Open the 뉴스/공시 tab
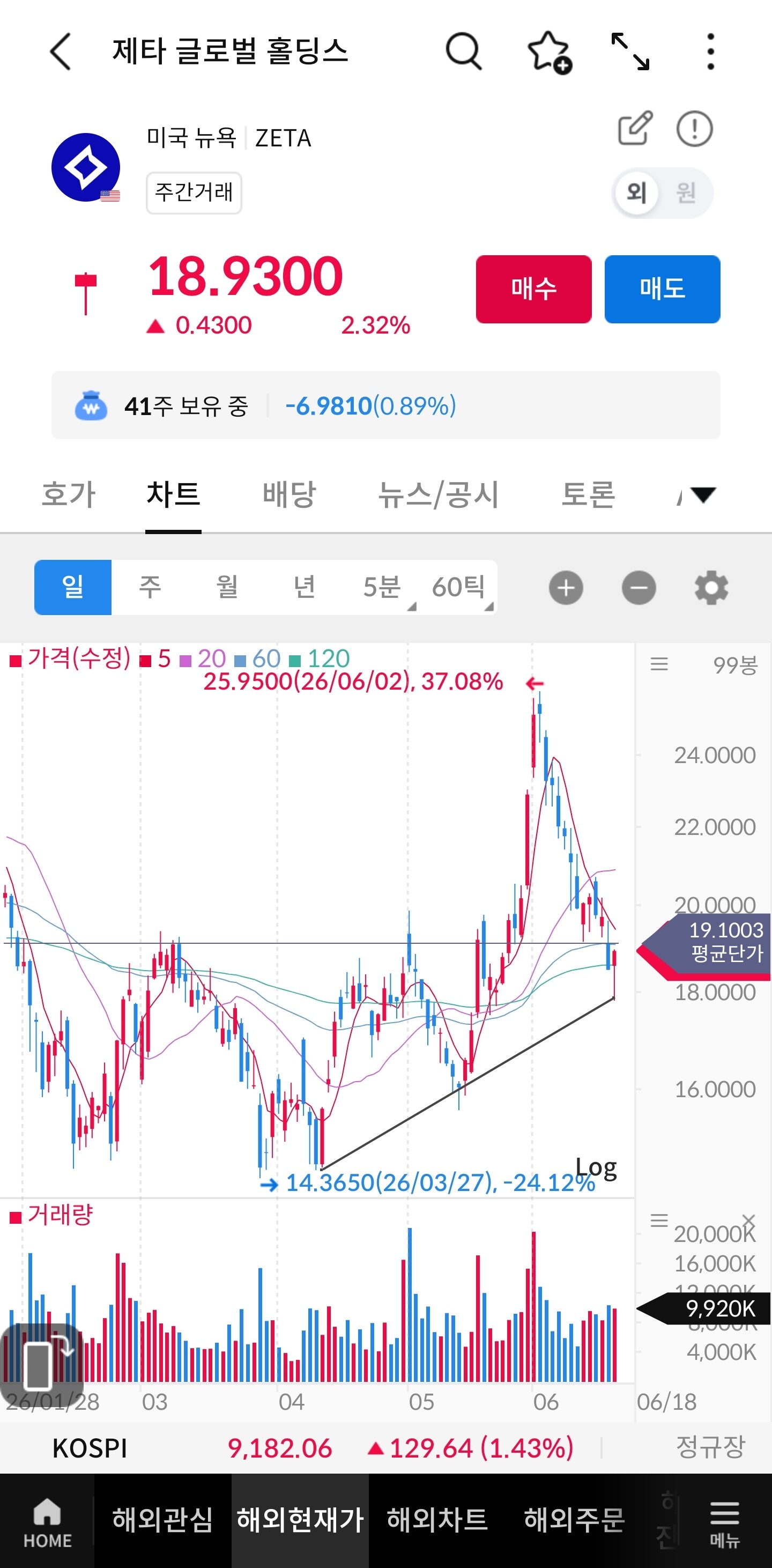This screenshot has height=1568, width=772. 438,494
